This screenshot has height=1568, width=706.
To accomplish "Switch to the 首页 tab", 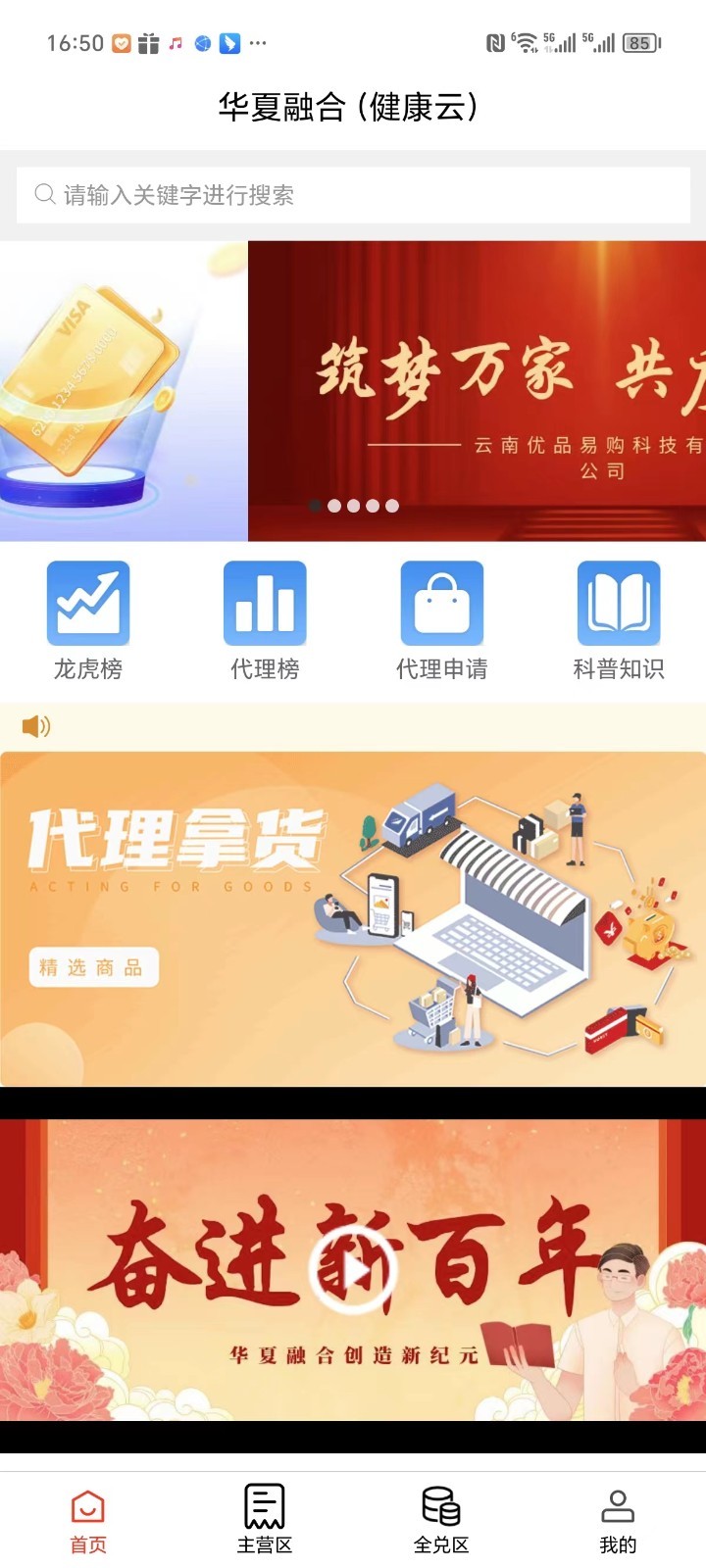I will pos(88,1521).
